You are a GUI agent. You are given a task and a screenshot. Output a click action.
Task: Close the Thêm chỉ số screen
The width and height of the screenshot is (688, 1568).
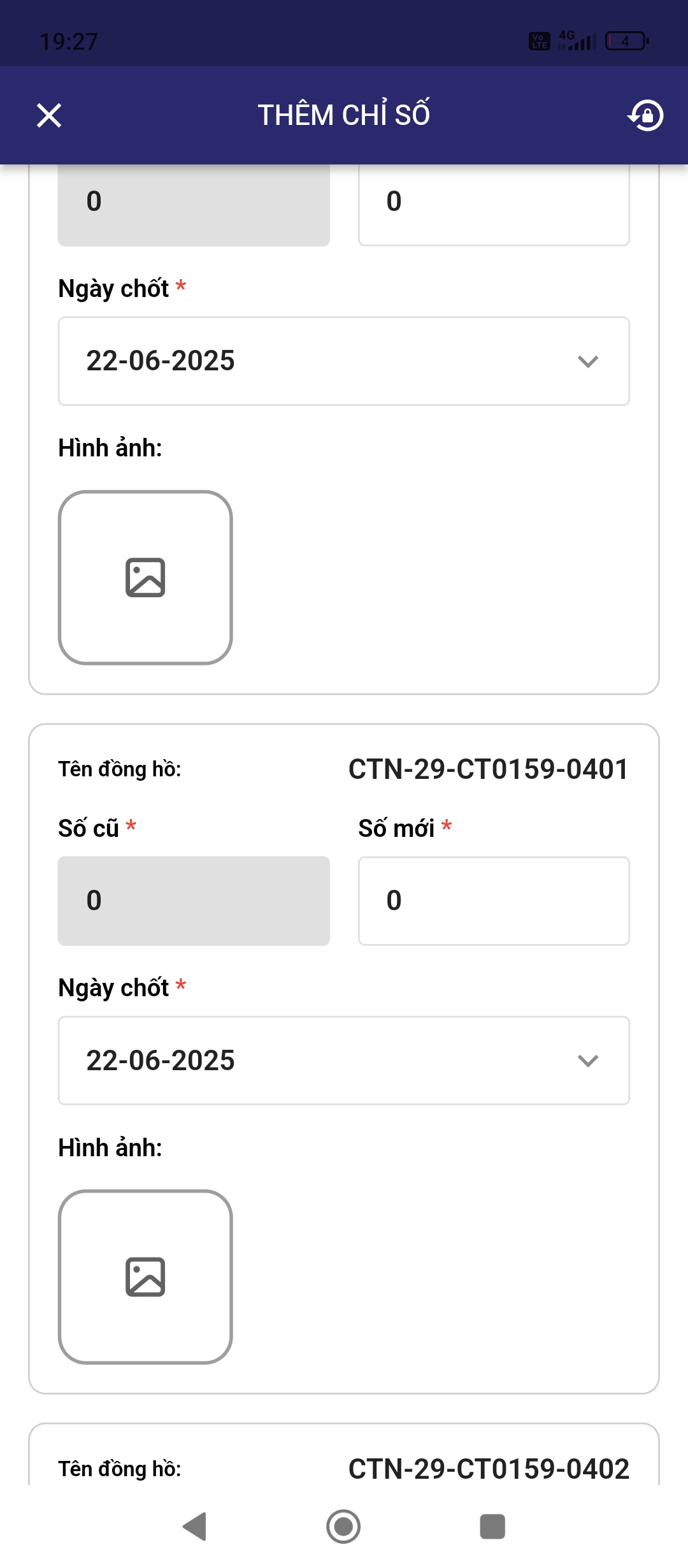tap(49, 116)
